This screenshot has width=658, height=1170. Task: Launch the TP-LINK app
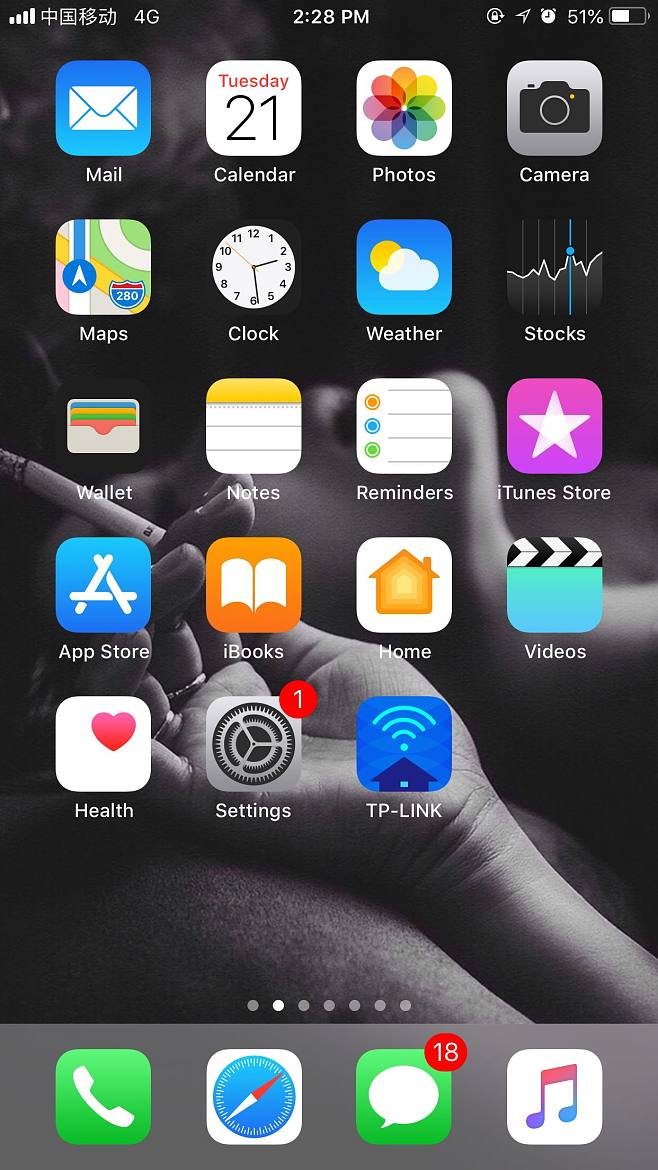(x=404, y=744)
